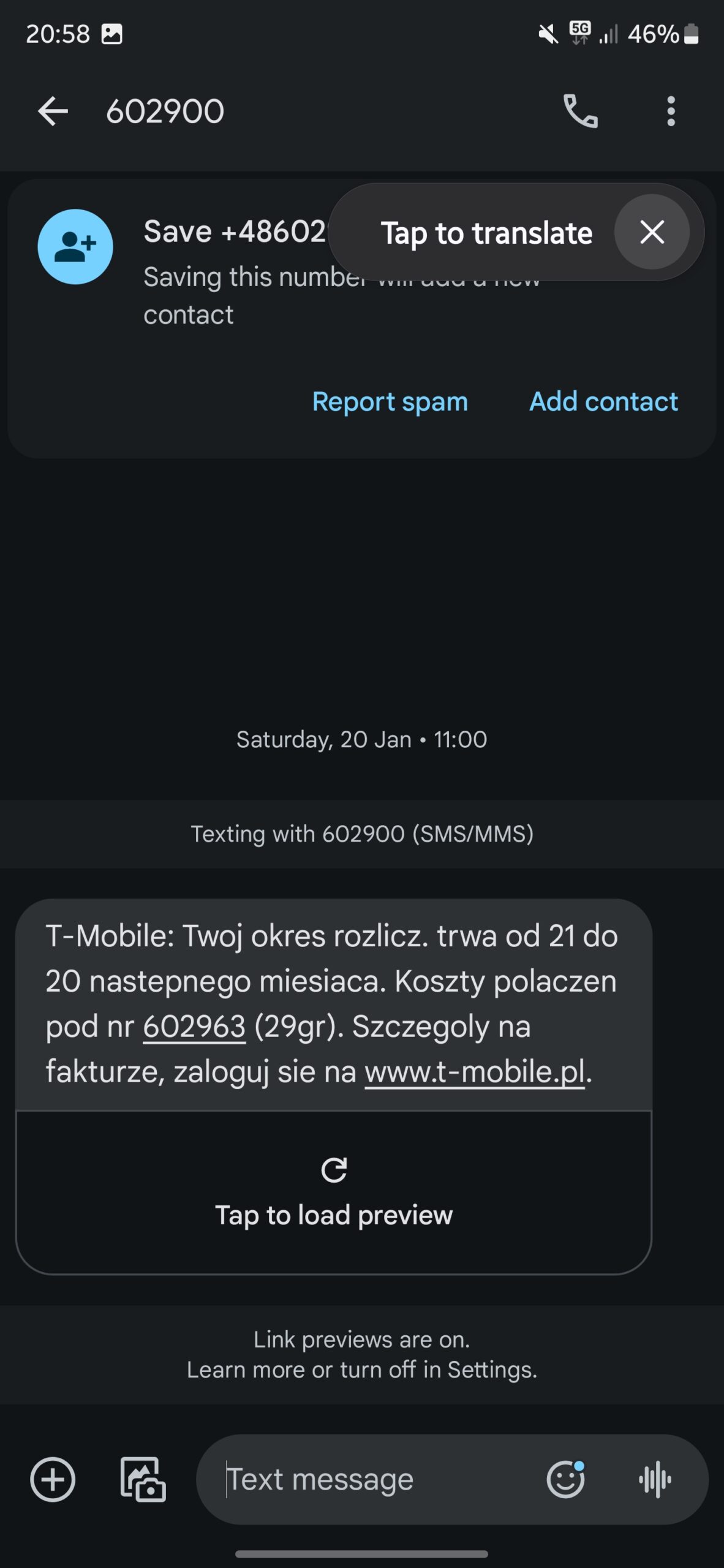This screenshot has width=724, height=1568.
Task: Record a voice message
Action: point(655,1480)
